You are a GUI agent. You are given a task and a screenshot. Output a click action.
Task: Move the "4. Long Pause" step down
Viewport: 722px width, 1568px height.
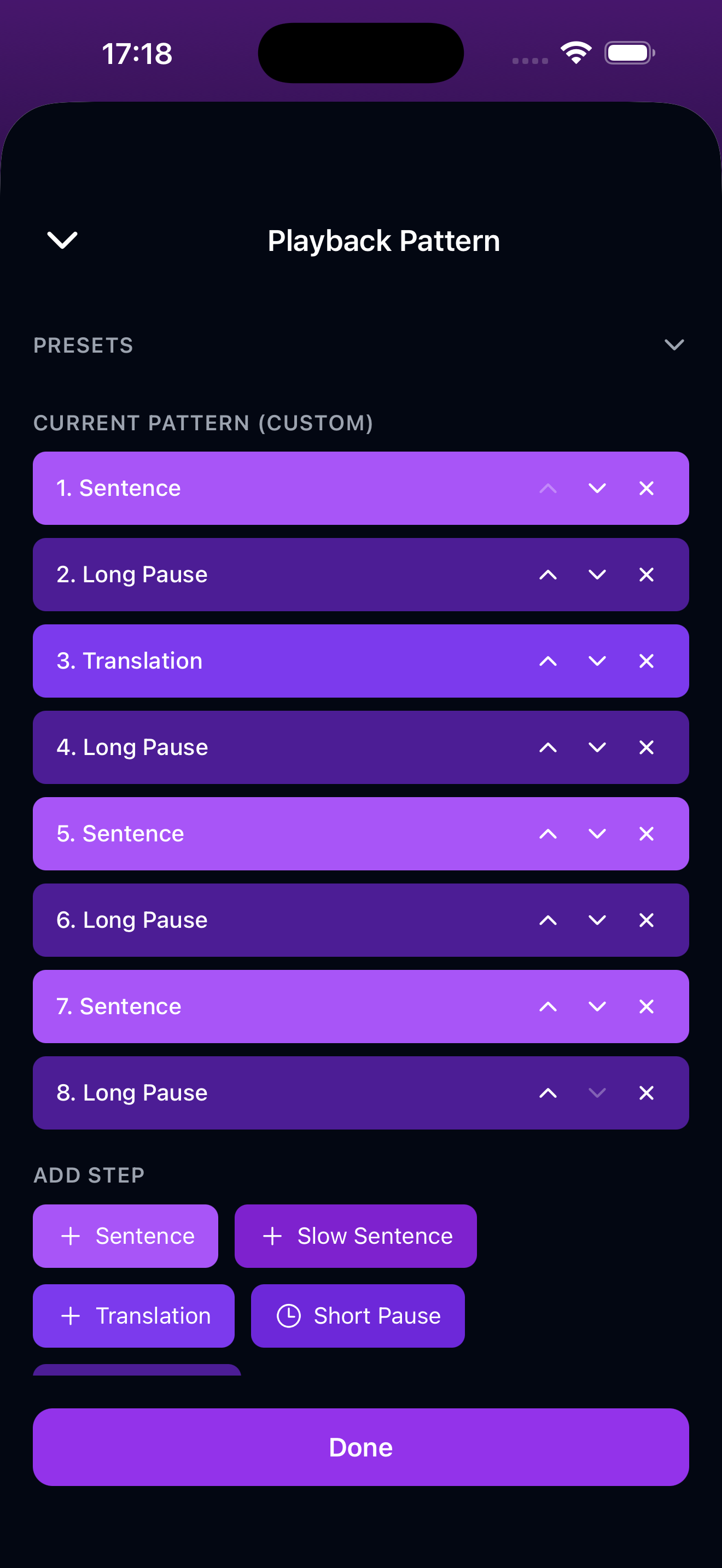pyautogui.click(x=597, y=747)
